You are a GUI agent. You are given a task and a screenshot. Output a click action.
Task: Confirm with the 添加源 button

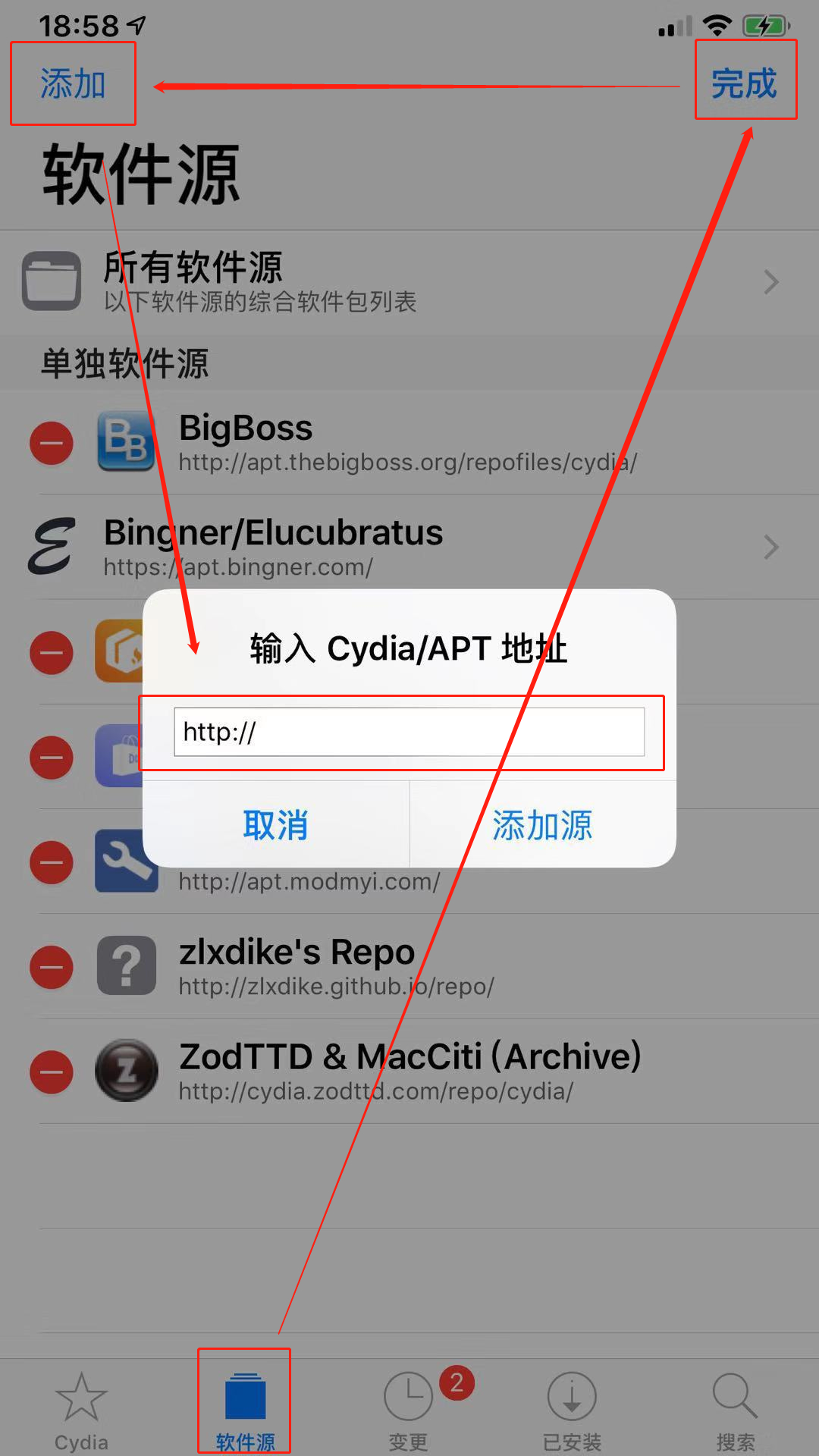(542, 825)
